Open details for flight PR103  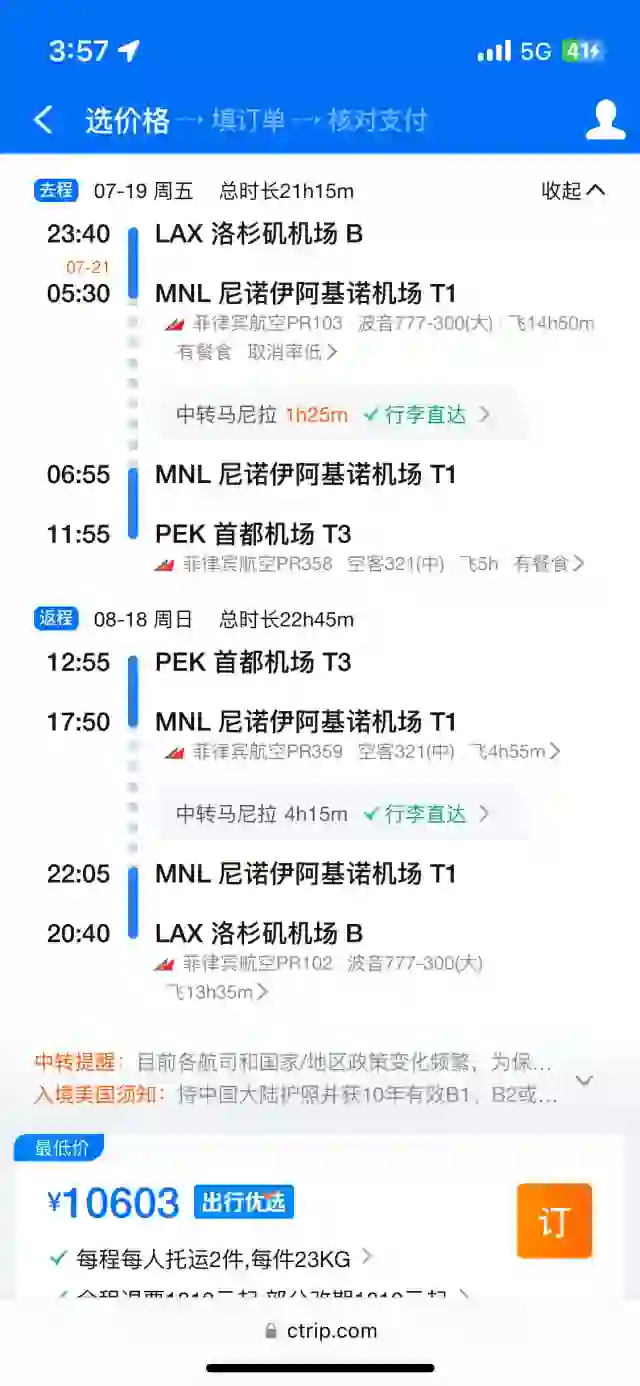(x=380, y=337)
